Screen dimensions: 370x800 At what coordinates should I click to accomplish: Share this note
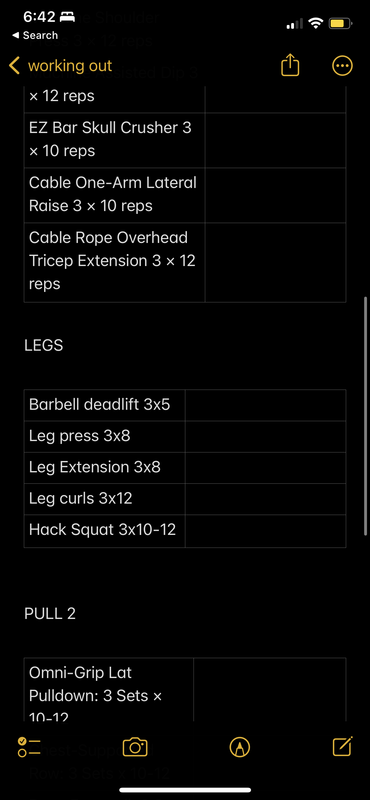coord(290,65)
